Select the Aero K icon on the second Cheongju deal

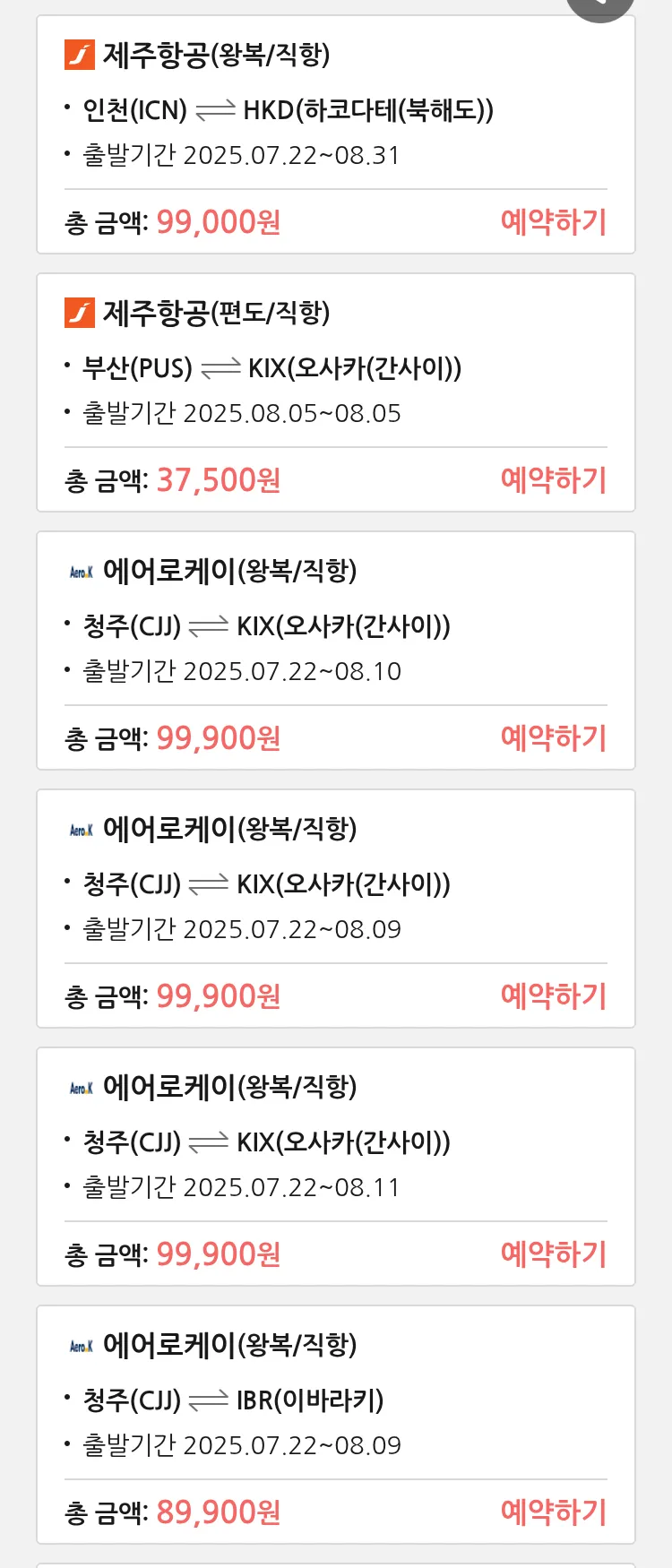[x=80, y=829]
